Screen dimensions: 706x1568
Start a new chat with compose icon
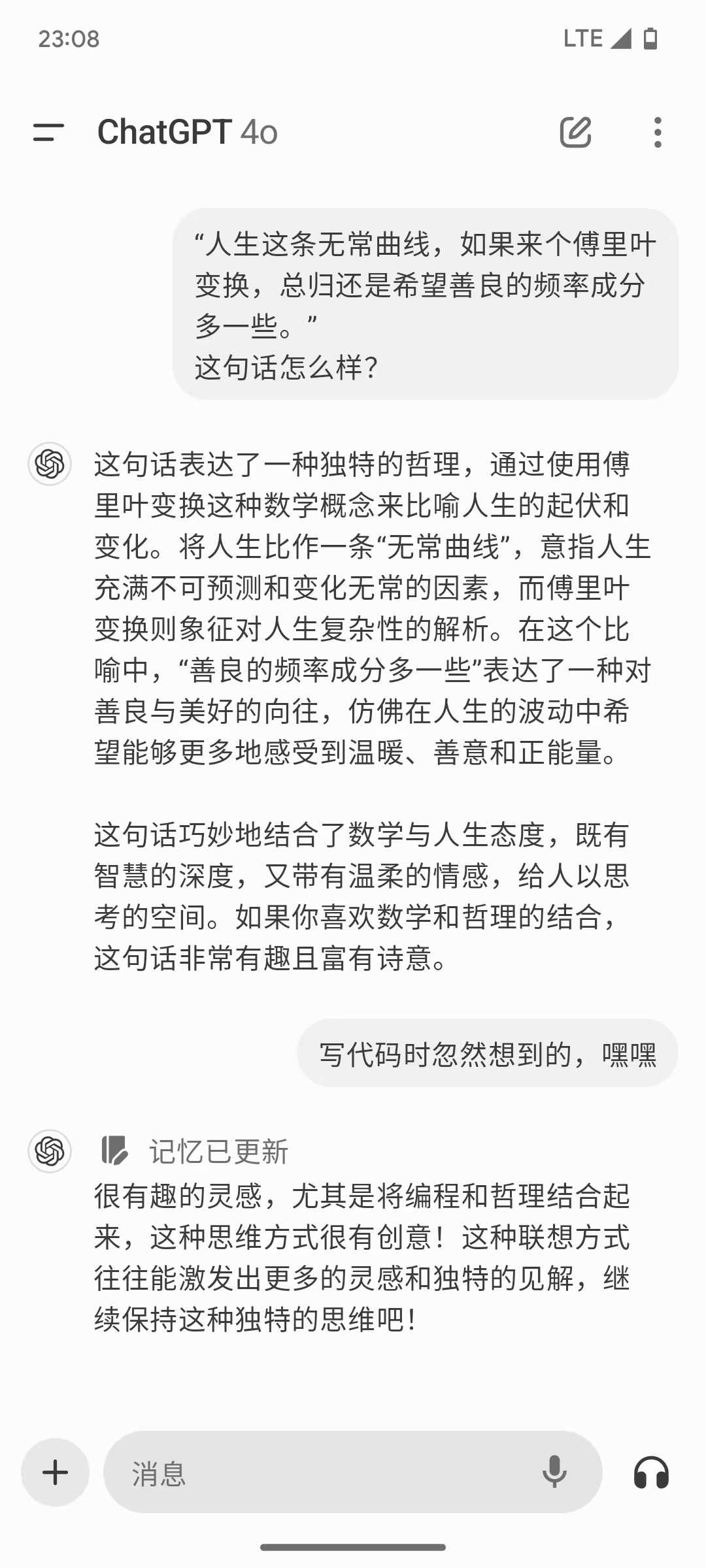point(576,132)
